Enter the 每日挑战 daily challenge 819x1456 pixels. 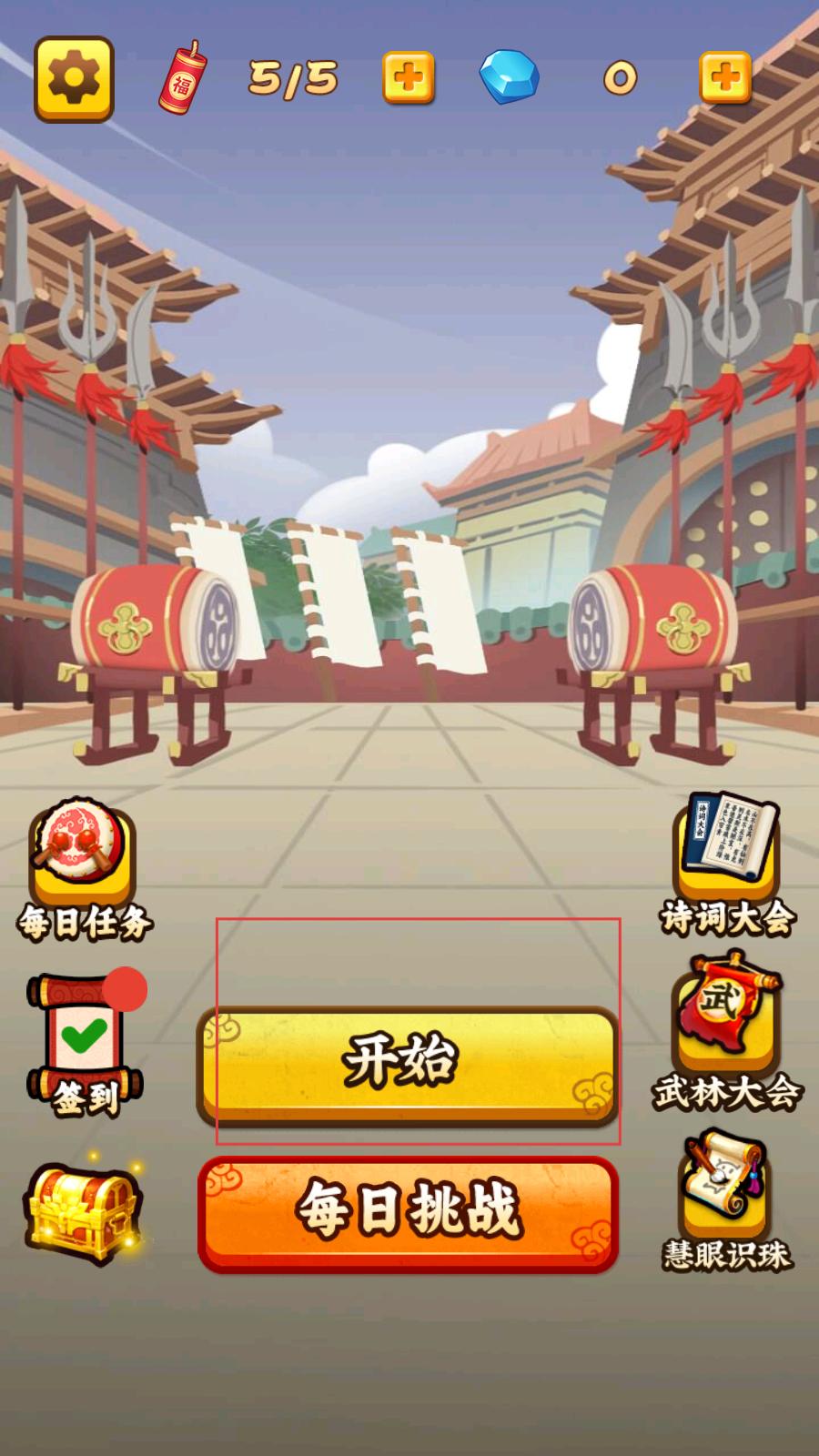[408, 1213]
